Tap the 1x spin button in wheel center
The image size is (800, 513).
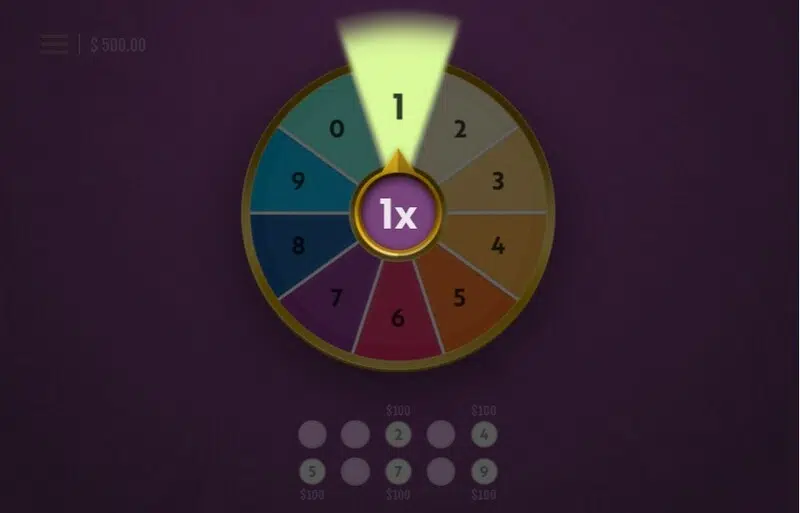pyautogui.click(x=398, y=213)
